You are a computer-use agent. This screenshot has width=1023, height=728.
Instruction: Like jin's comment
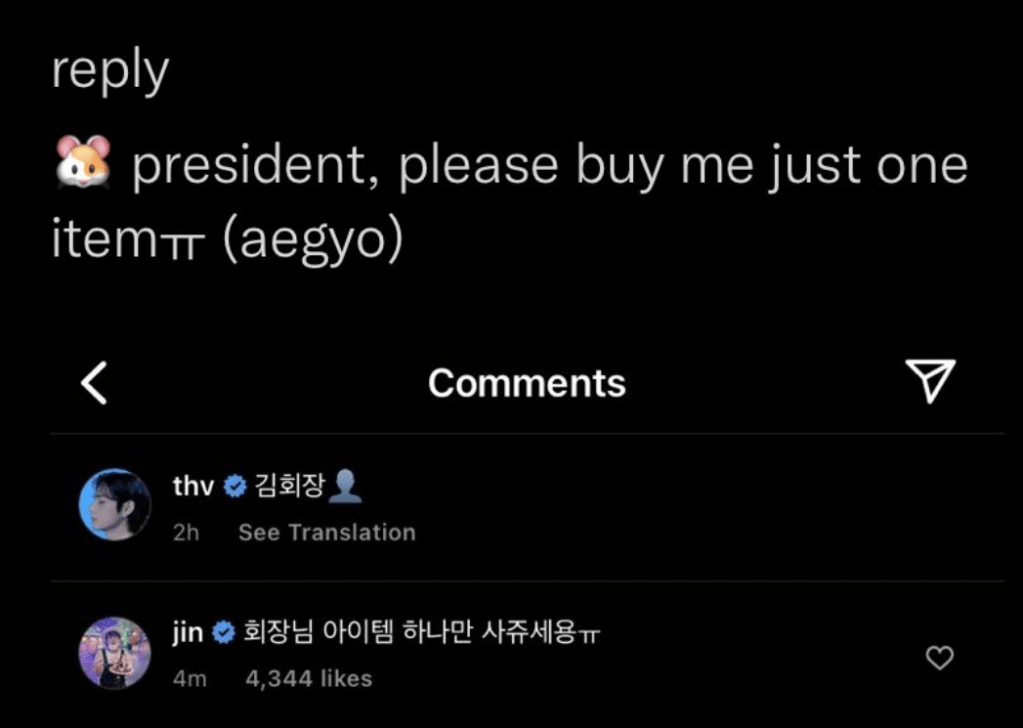pos(939,658)
